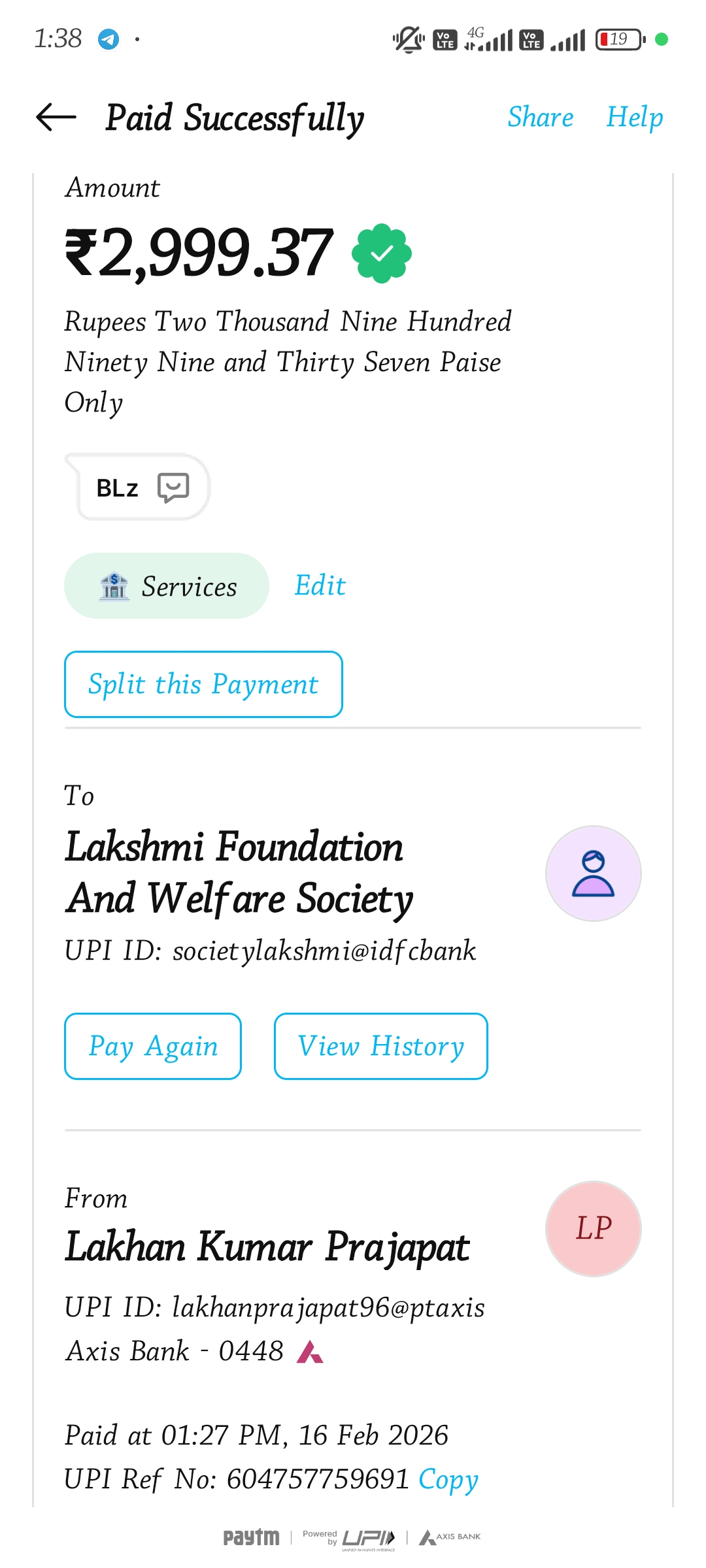Open Lakshmi Foundation's profile avatar

point(593,874)
